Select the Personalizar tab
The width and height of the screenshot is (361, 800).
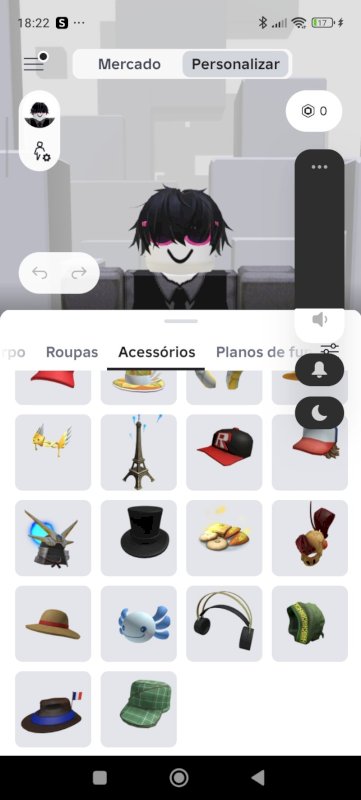[236, 64]
